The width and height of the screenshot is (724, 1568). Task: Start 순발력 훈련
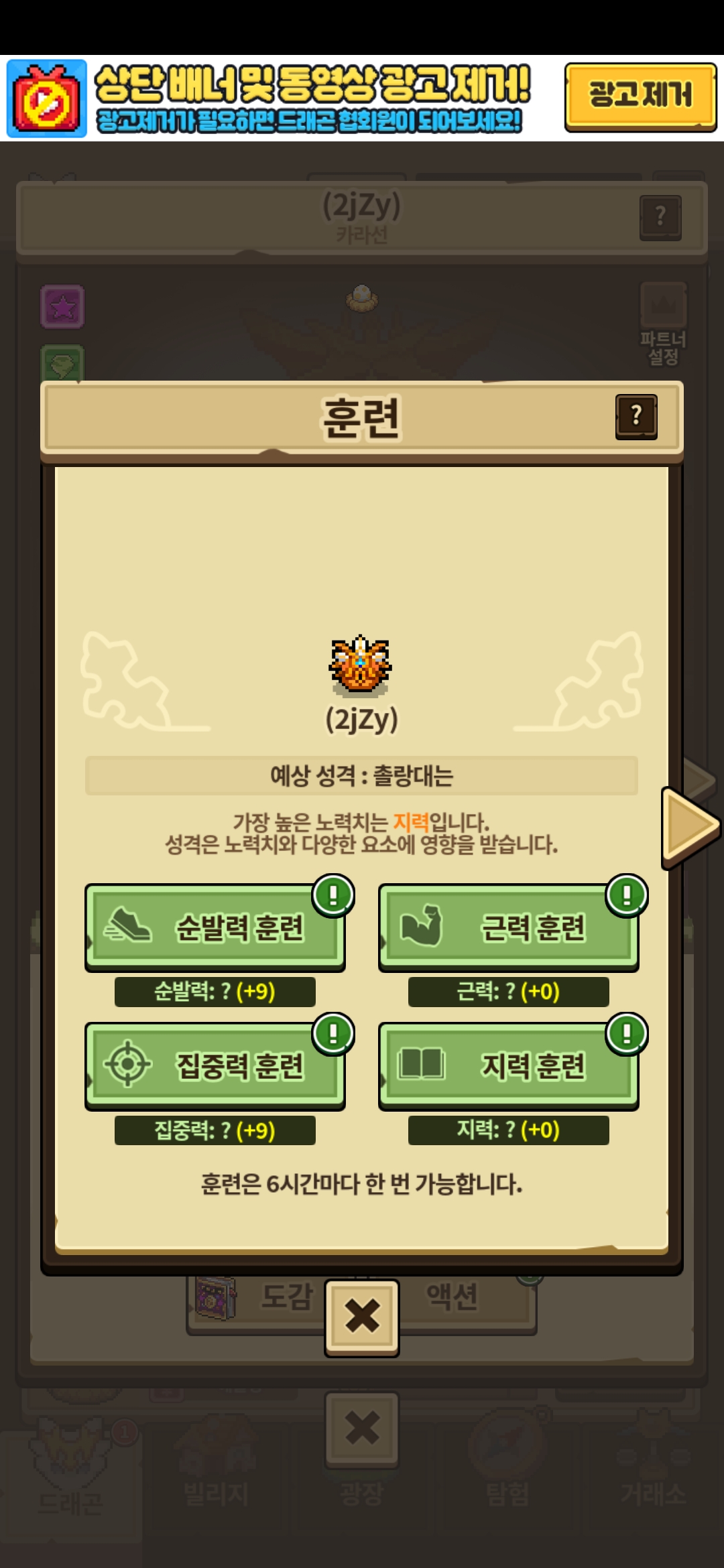coord(215,927)
